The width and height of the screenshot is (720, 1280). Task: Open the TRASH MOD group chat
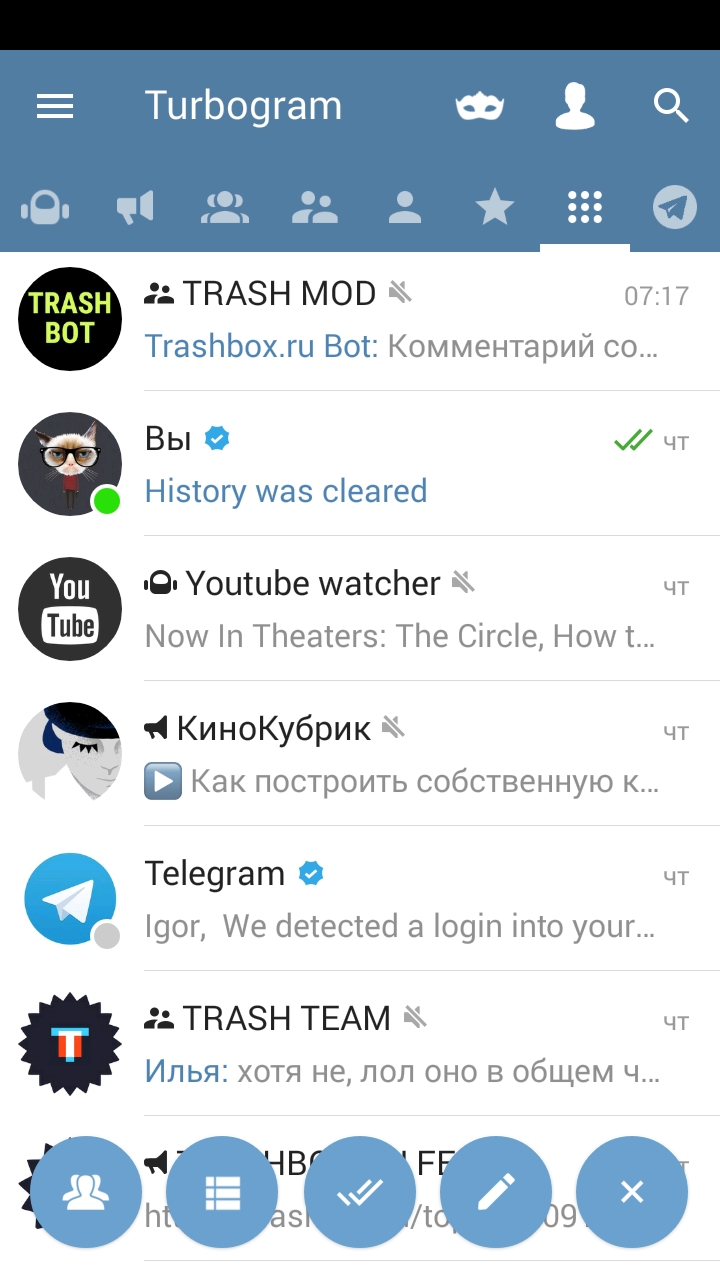[x=400, y=320]
